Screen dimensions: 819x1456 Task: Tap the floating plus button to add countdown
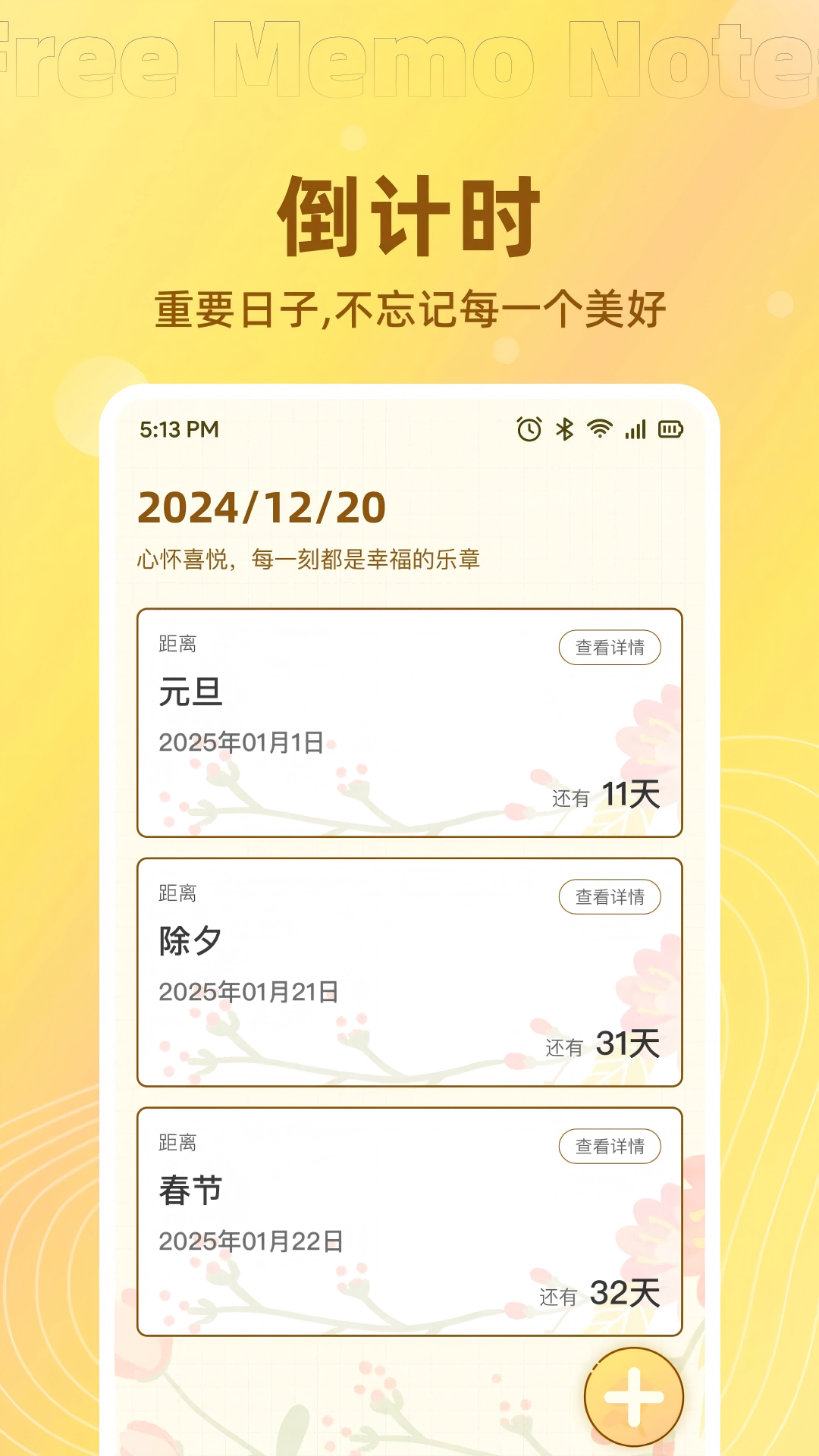(634, 1398)
